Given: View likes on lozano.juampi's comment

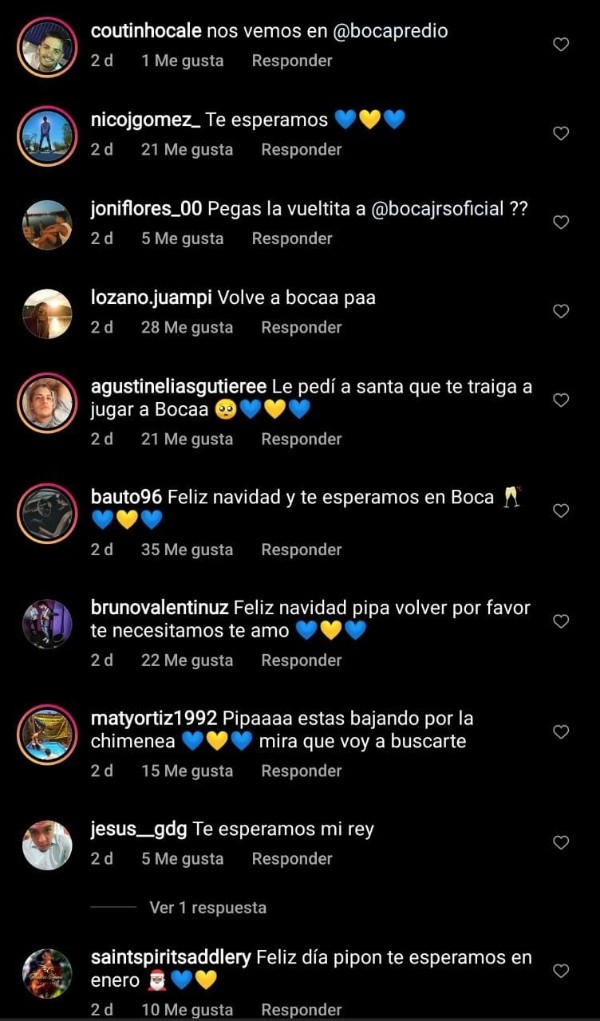Looking at the screenshot, I should point(187,327).
